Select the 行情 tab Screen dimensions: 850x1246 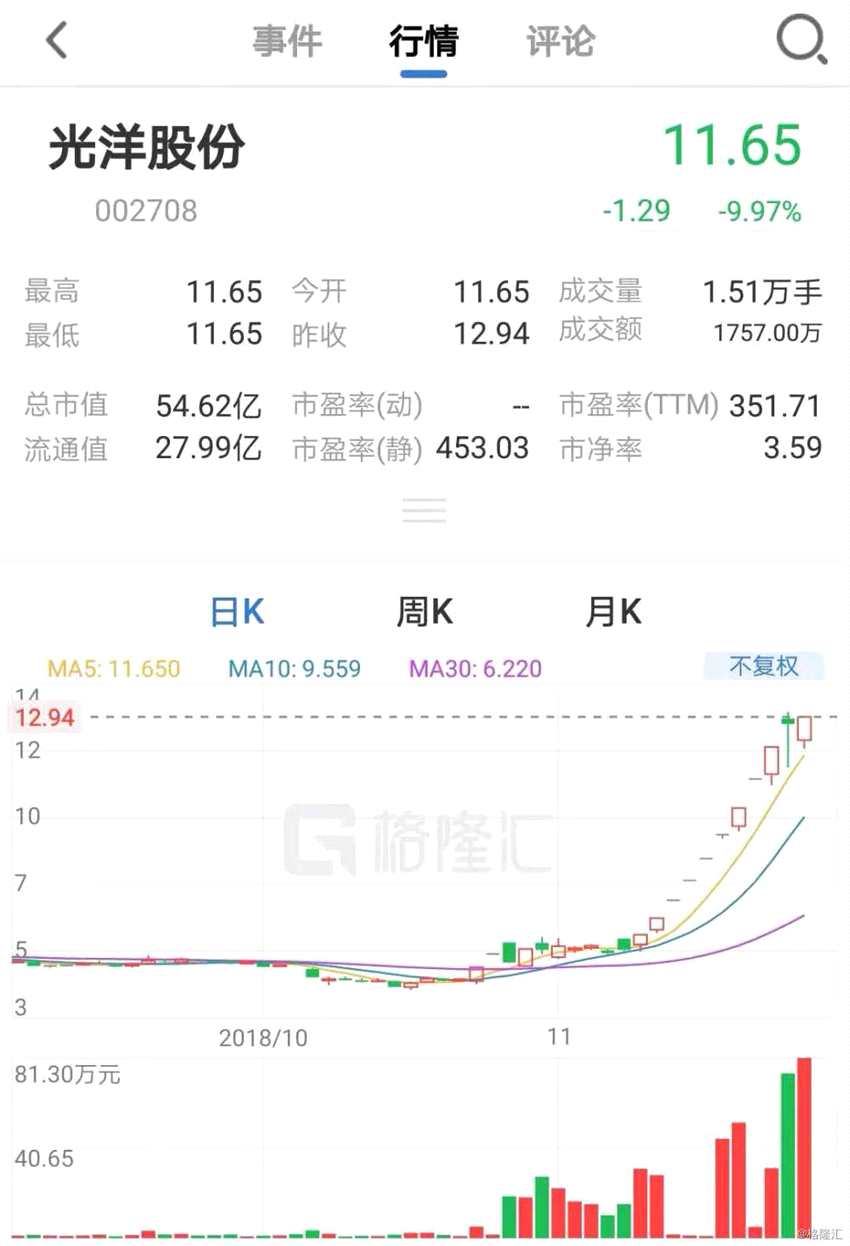(424, 42)
